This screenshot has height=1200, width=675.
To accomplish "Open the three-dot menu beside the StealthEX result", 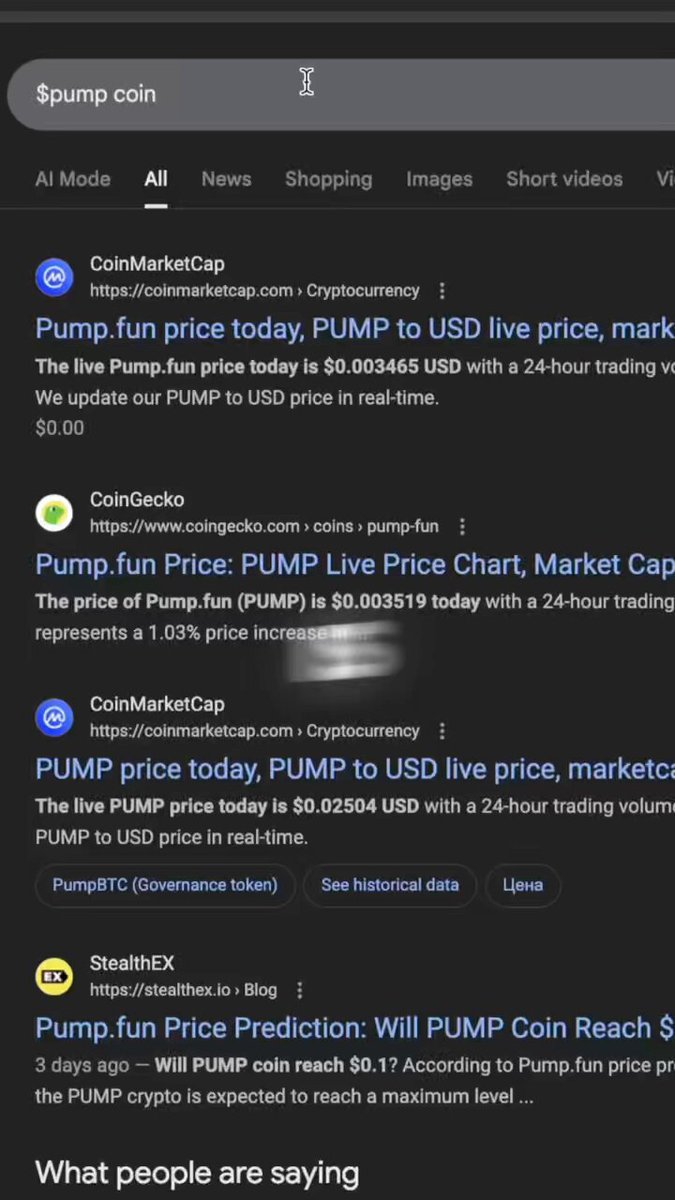I will pos(299,990).
